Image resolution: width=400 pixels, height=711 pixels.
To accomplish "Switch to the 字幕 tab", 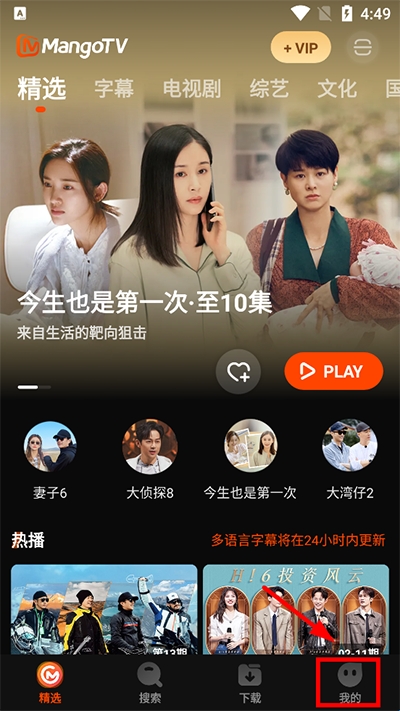I will 114,88.
